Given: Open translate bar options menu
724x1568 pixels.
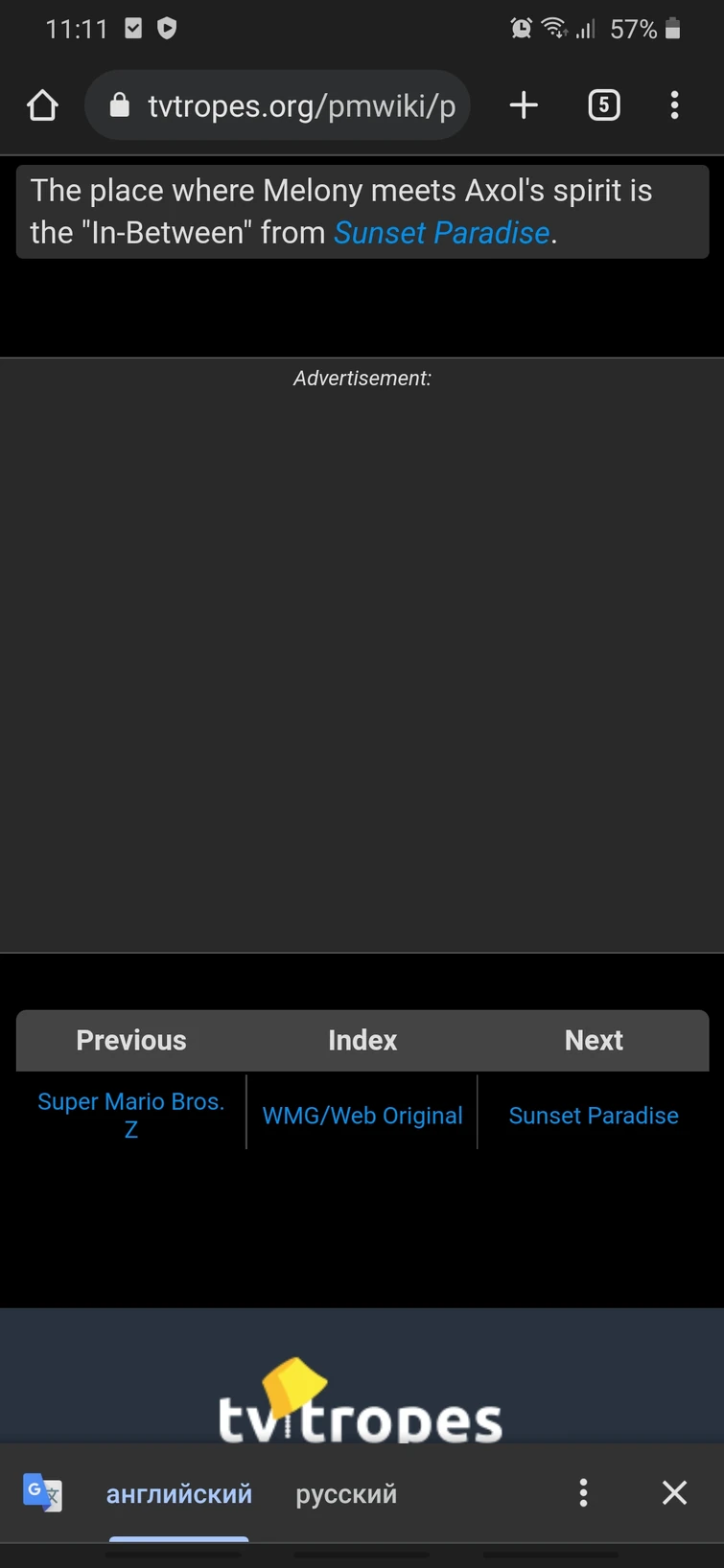Looking at the screenshot, I should pos(583,1492).
